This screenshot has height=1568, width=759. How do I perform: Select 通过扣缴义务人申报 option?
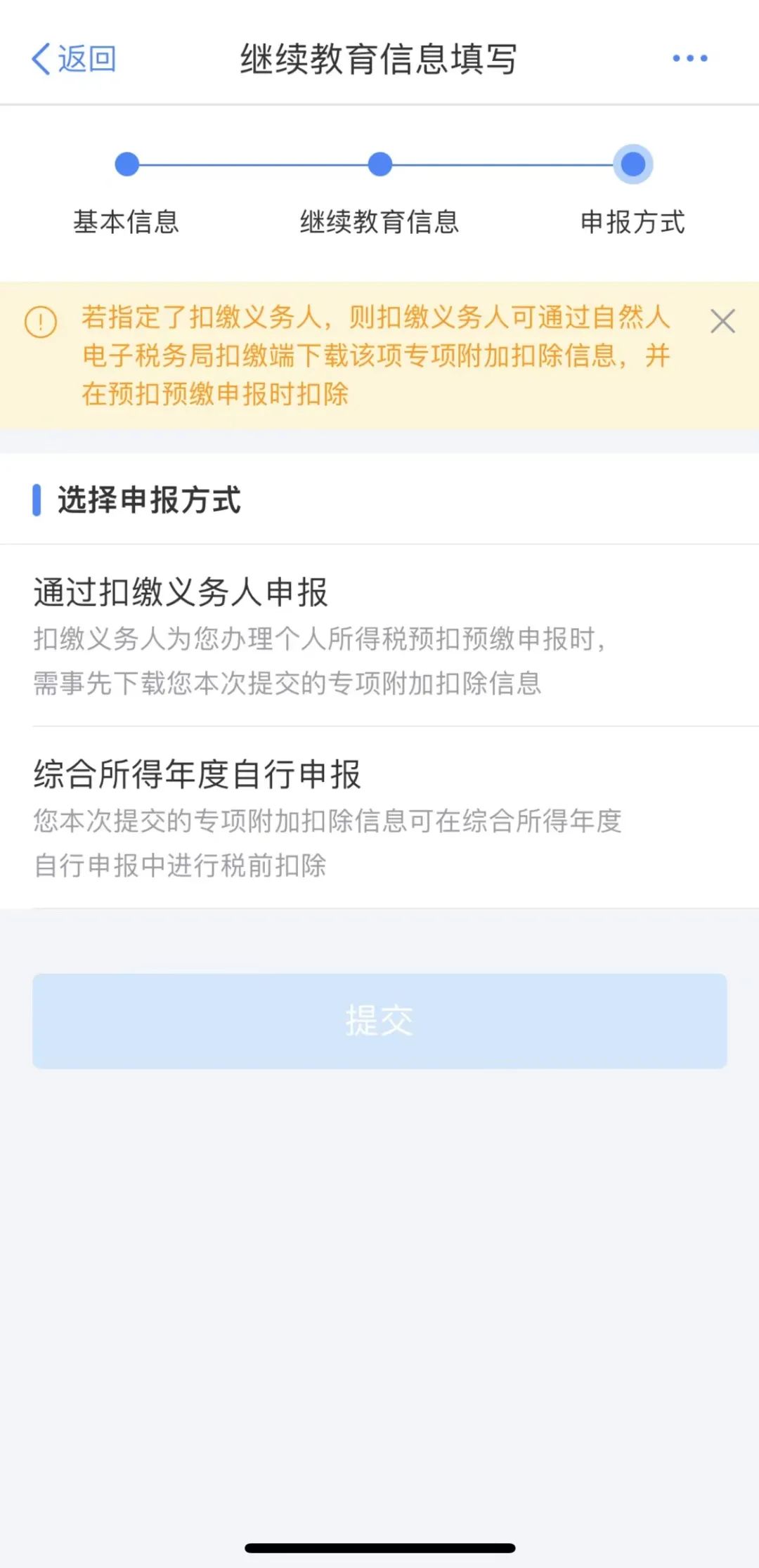[379, 634]
